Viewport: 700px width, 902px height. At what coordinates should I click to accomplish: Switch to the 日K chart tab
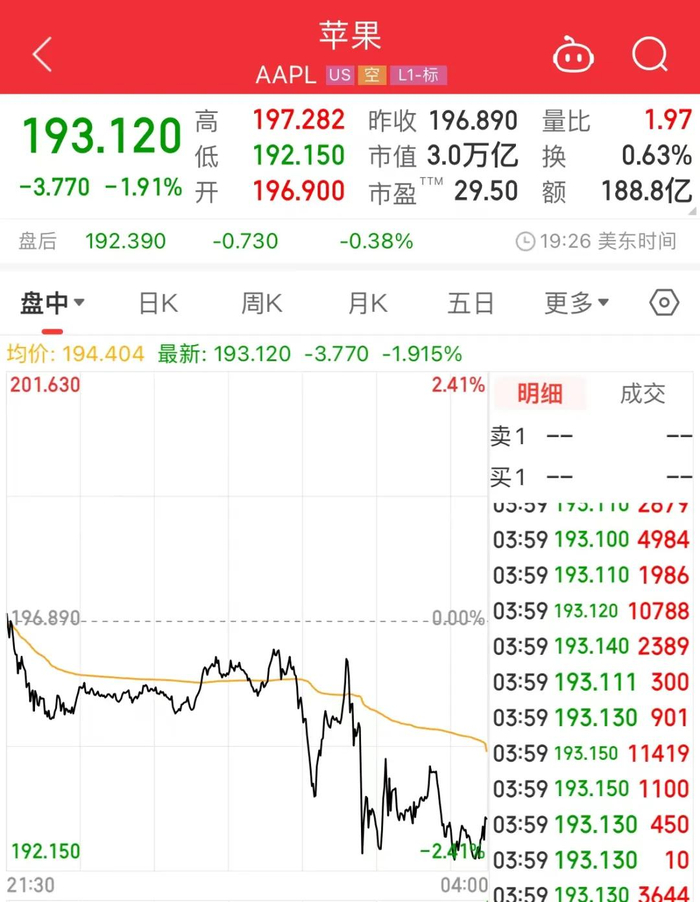pos(158,303)
